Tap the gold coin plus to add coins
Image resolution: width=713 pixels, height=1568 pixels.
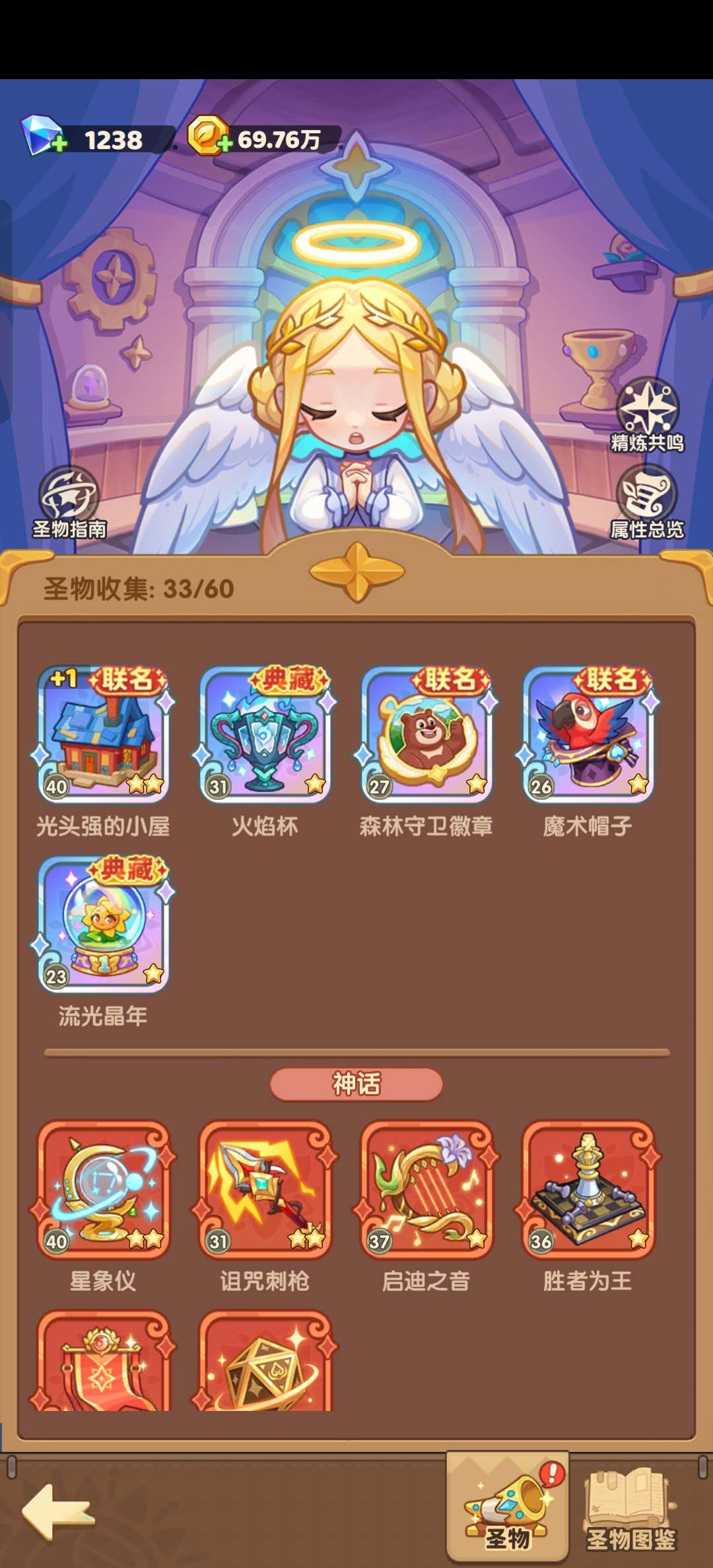[225, 143]
